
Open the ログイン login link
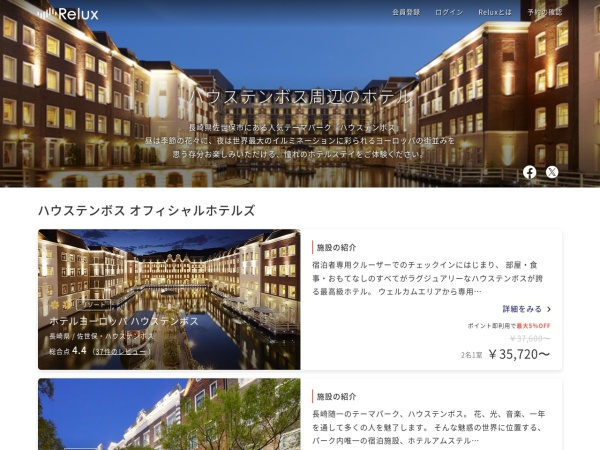449,12
